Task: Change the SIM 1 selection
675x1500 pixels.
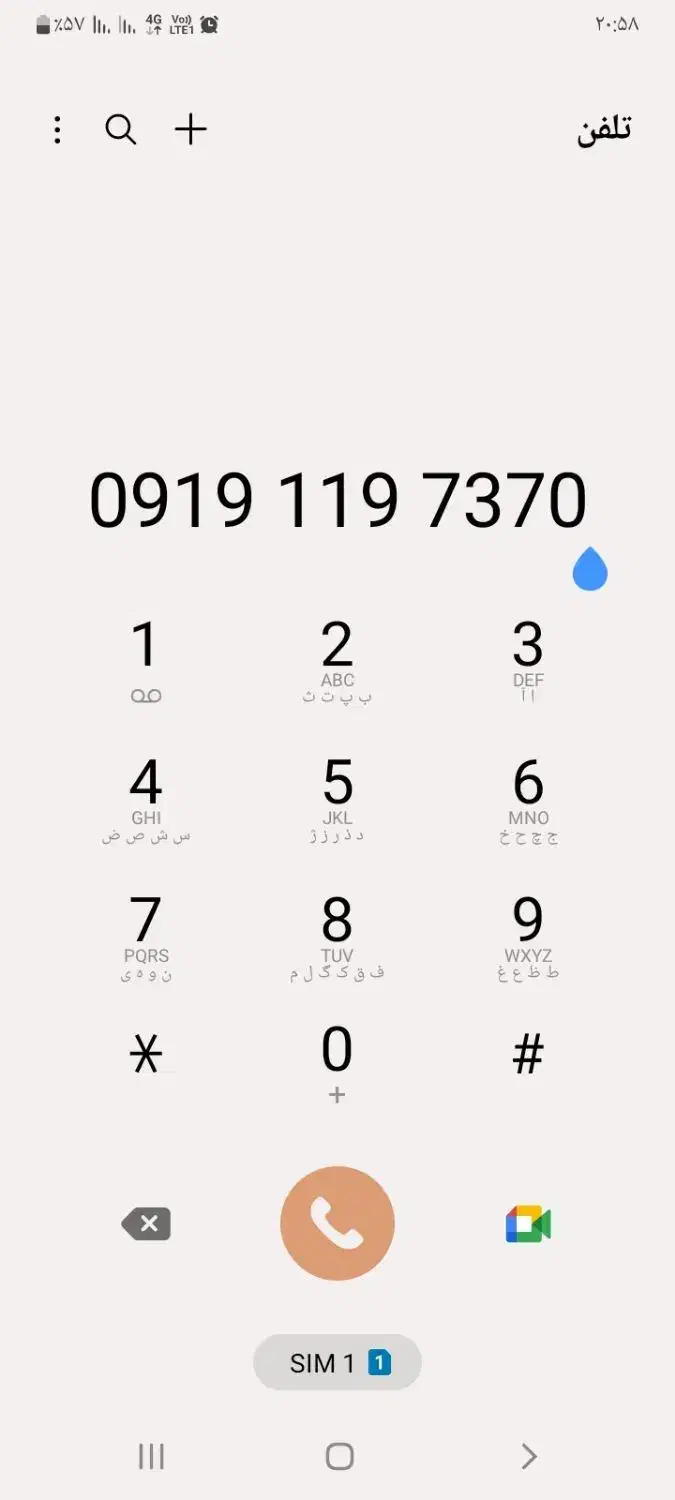Action: coord(337,1362)
